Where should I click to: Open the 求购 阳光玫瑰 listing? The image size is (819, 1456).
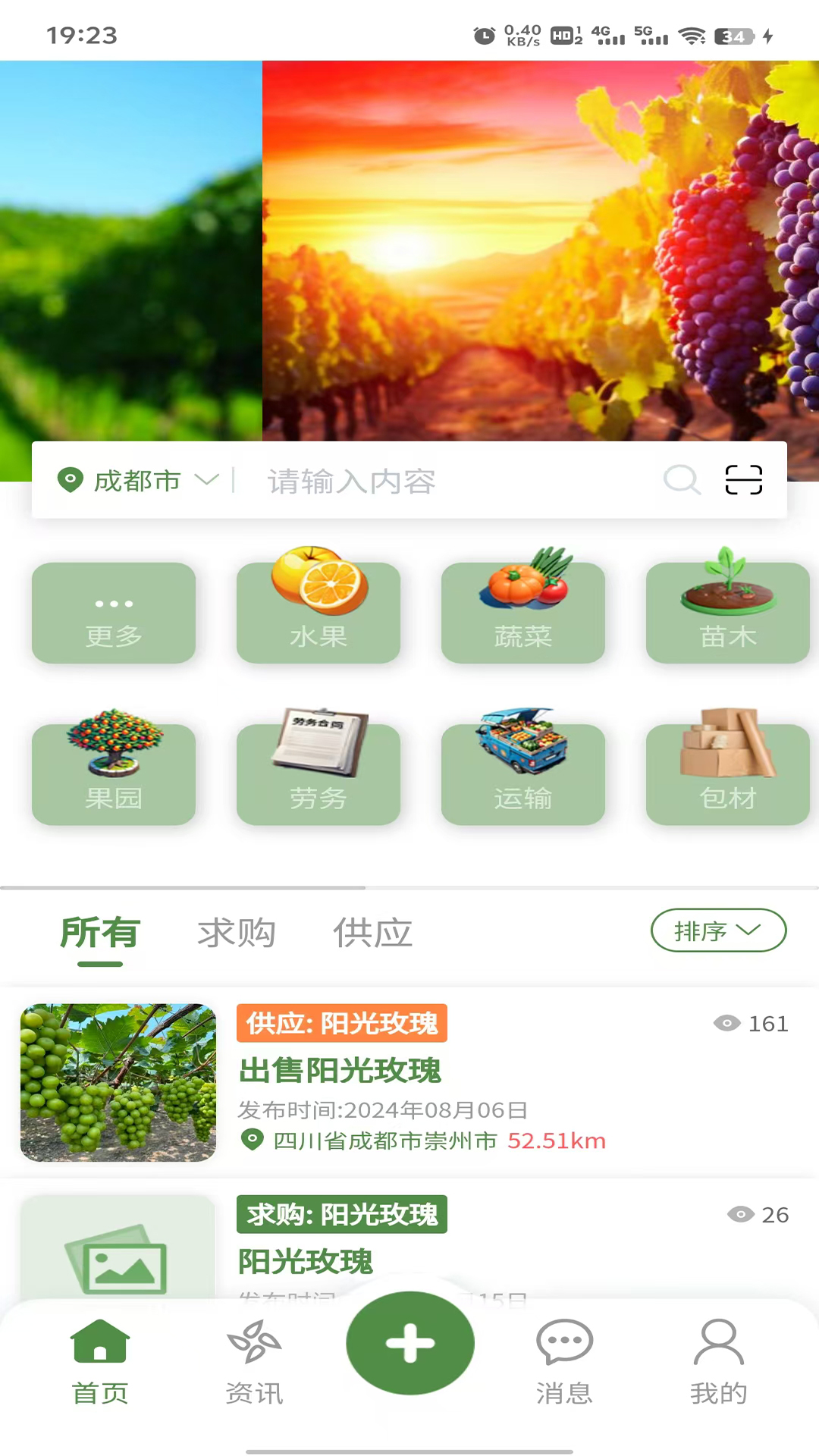point(409,1244)
